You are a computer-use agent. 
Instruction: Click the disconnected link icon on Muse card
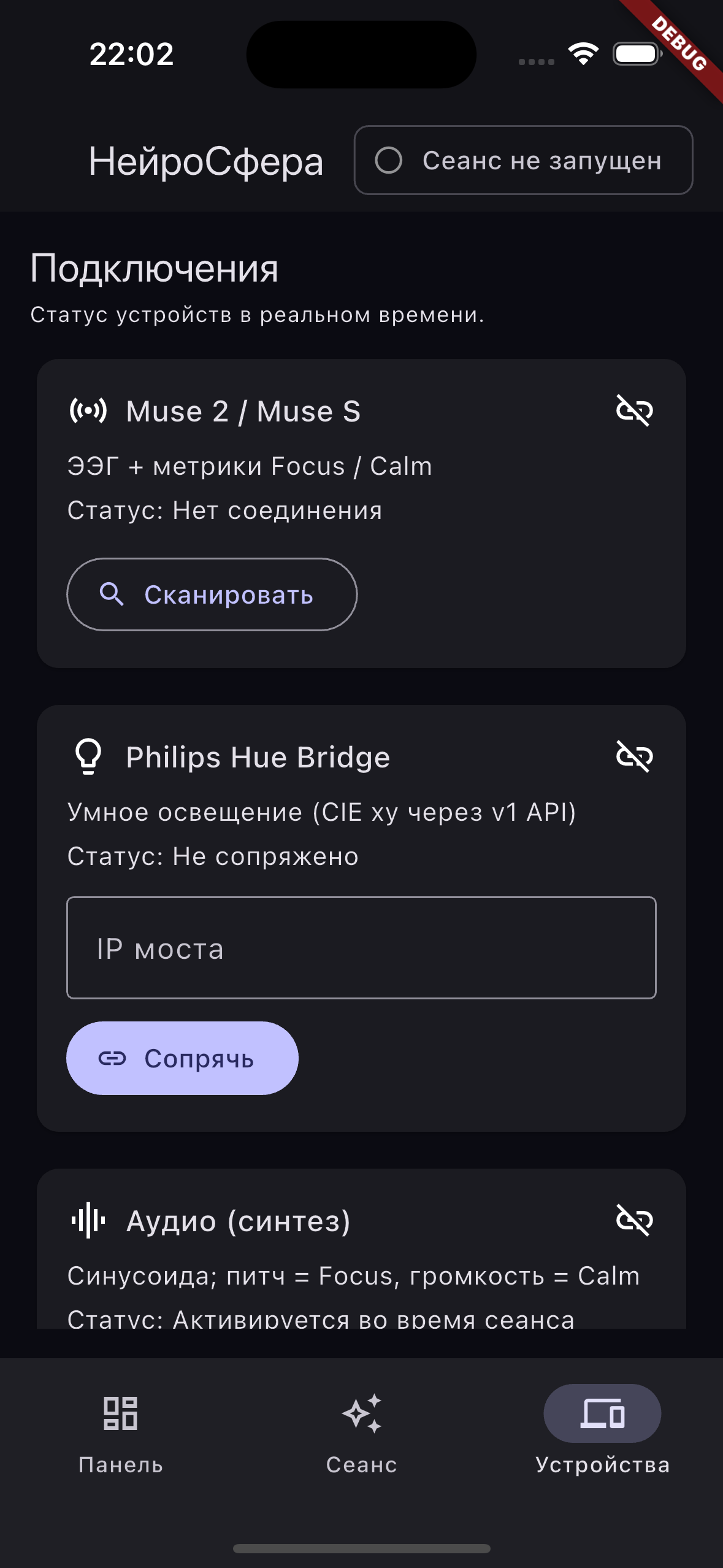633,410
